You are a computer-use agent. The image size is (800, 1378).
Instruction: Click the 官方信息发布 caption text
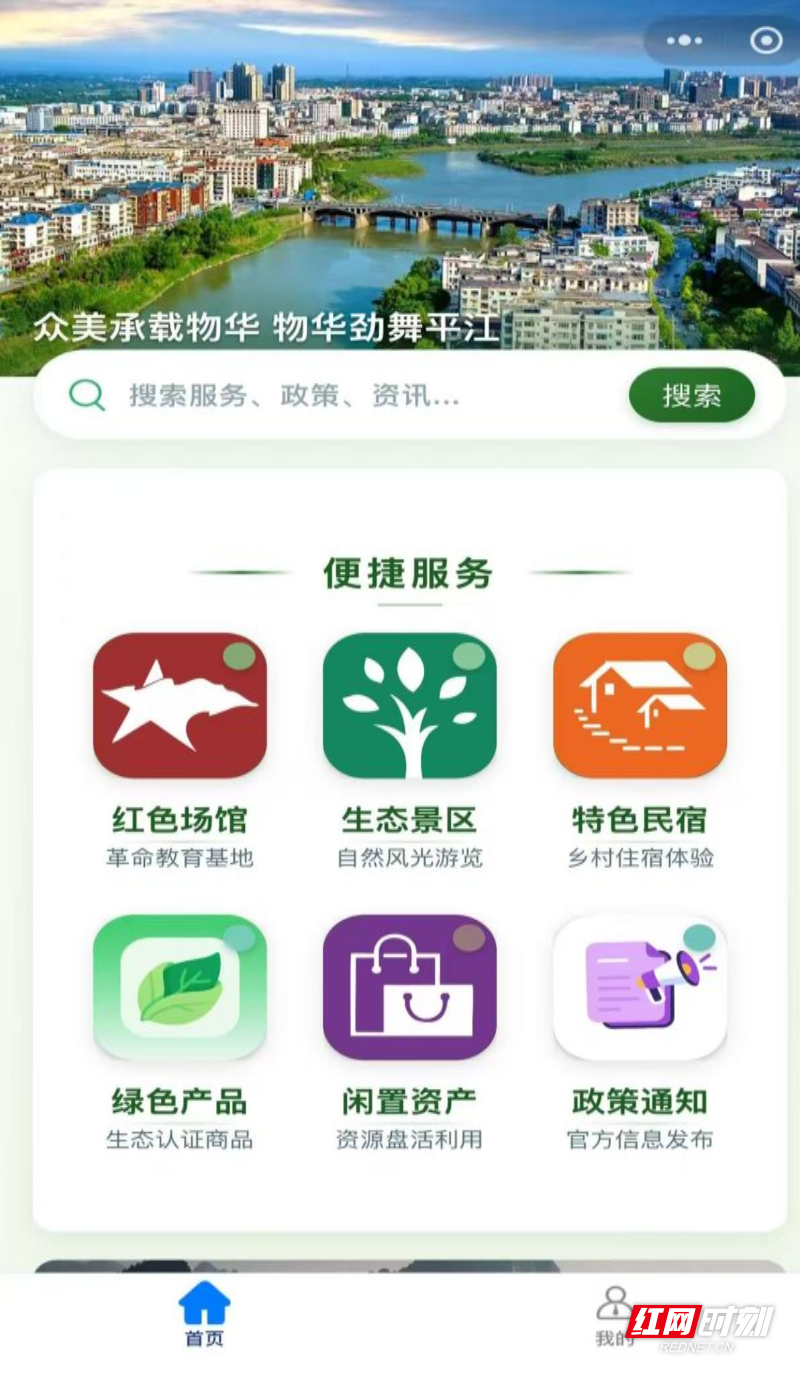pyautogui.click(x=640, y=1139)
